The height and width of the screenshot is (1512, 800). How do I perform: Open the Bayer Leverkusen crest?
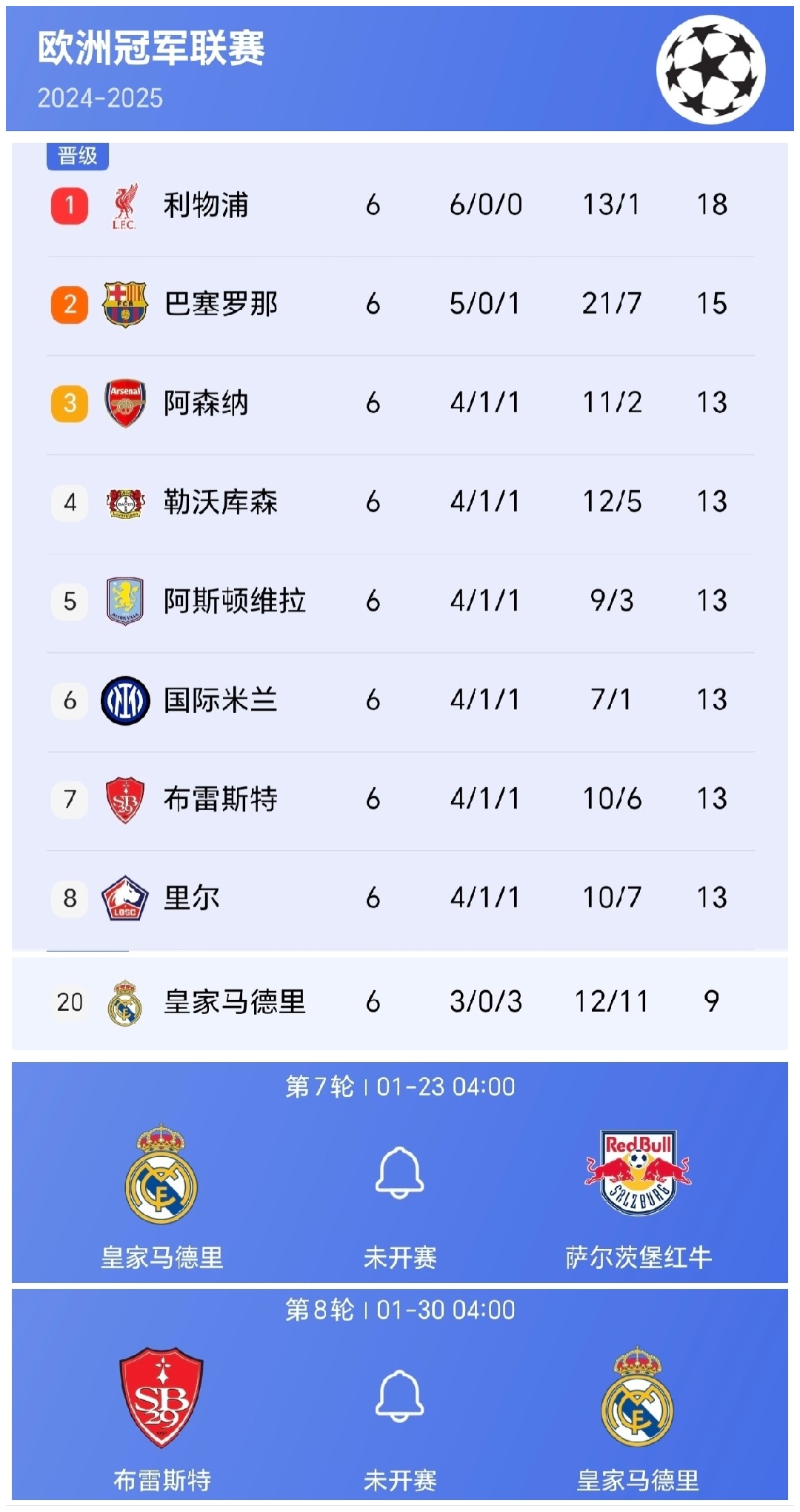pos(126,503)
